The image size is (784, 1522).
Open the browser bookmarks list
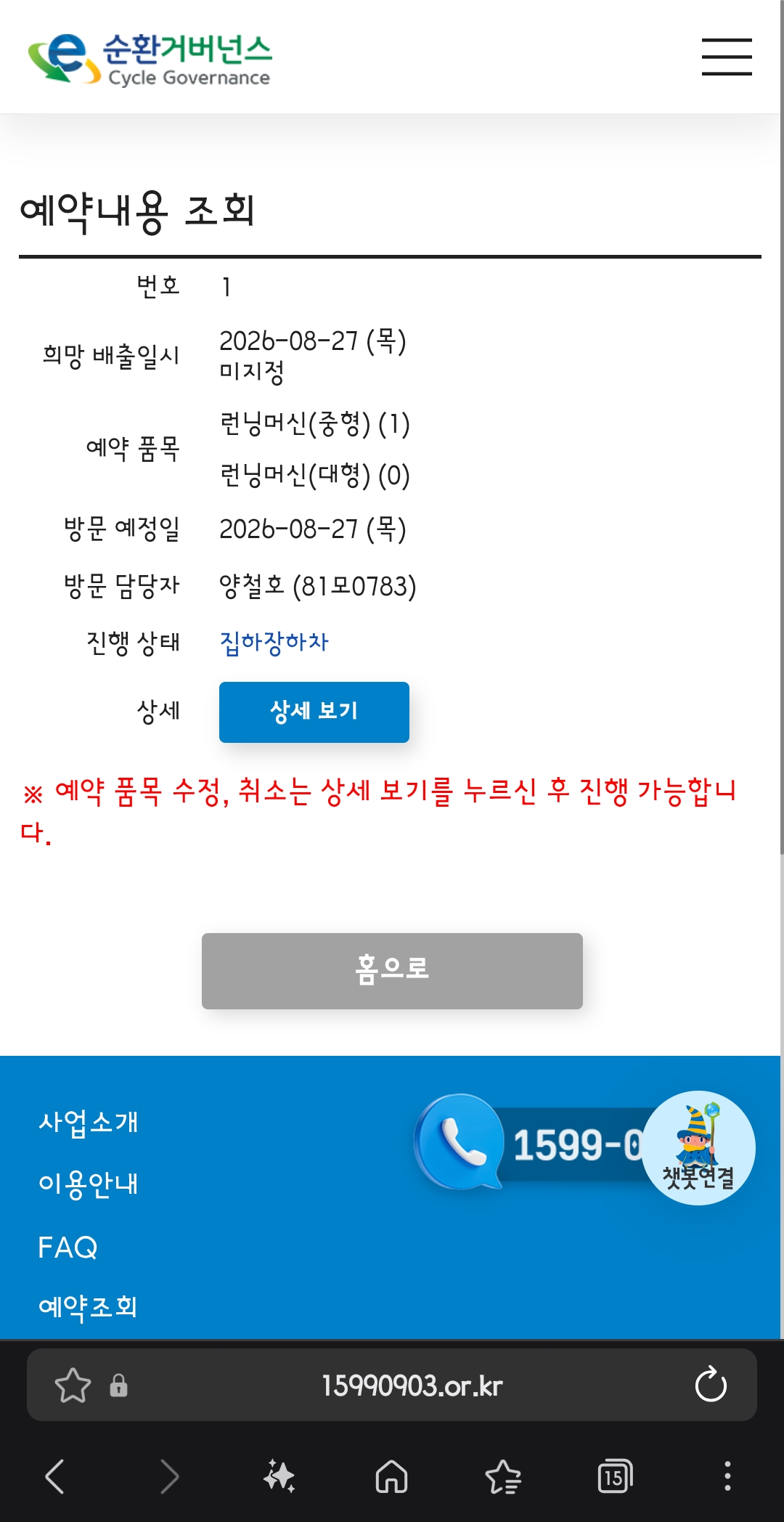pyautogui.click(x=503, y=1476)
